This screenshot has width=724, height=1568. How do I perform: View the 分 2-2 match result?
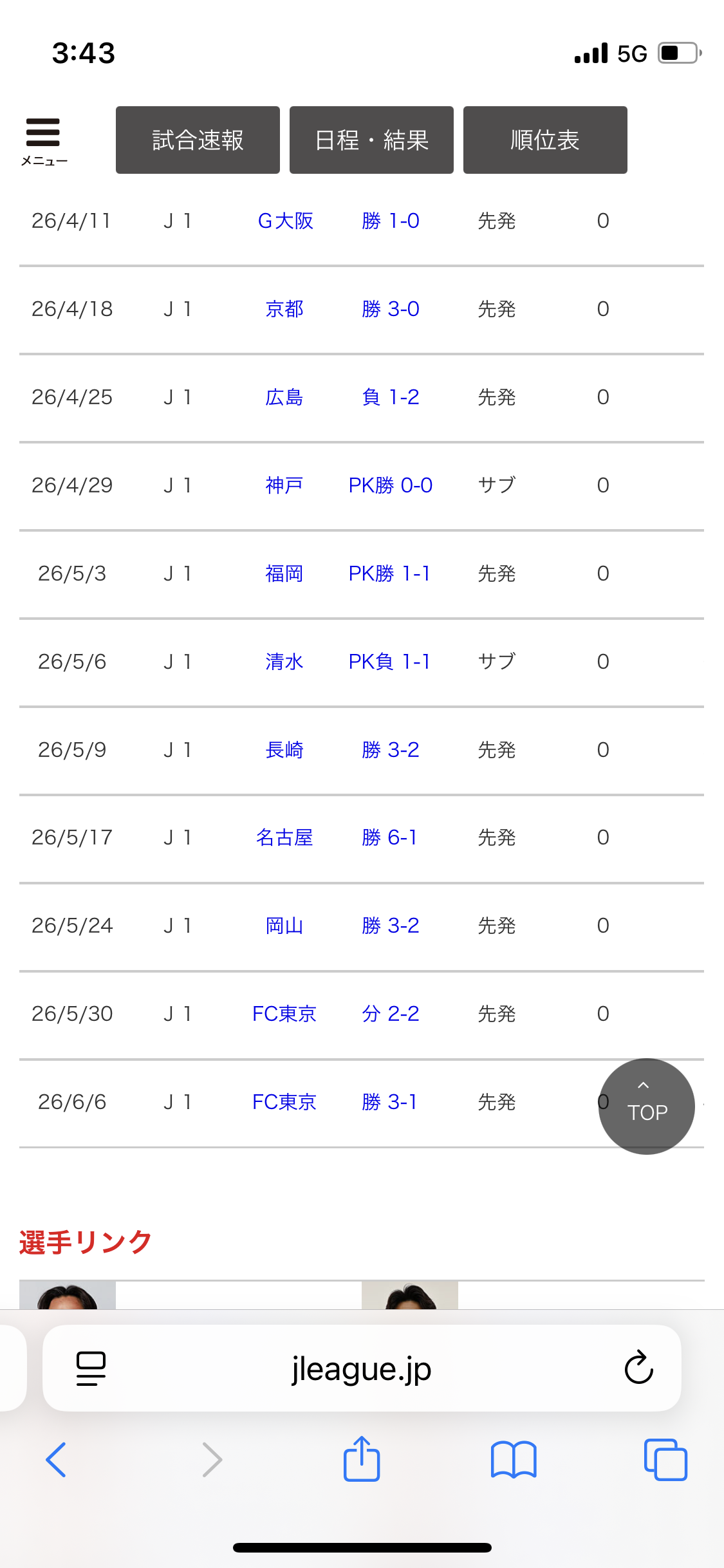[x=390, y=1014]
